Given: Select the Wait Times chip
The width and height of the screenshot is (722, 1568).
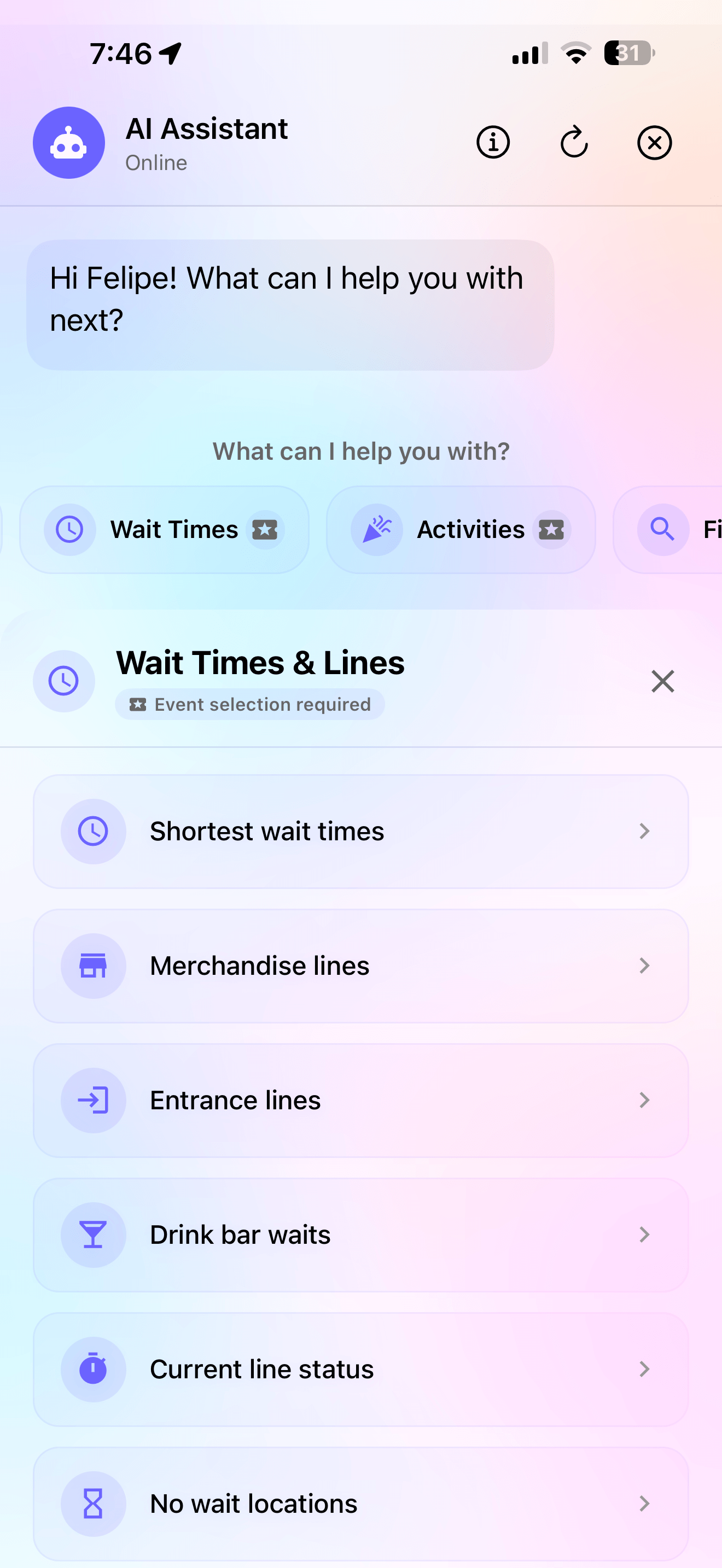Looking at the screenshot, I should (x=164, y=530).
